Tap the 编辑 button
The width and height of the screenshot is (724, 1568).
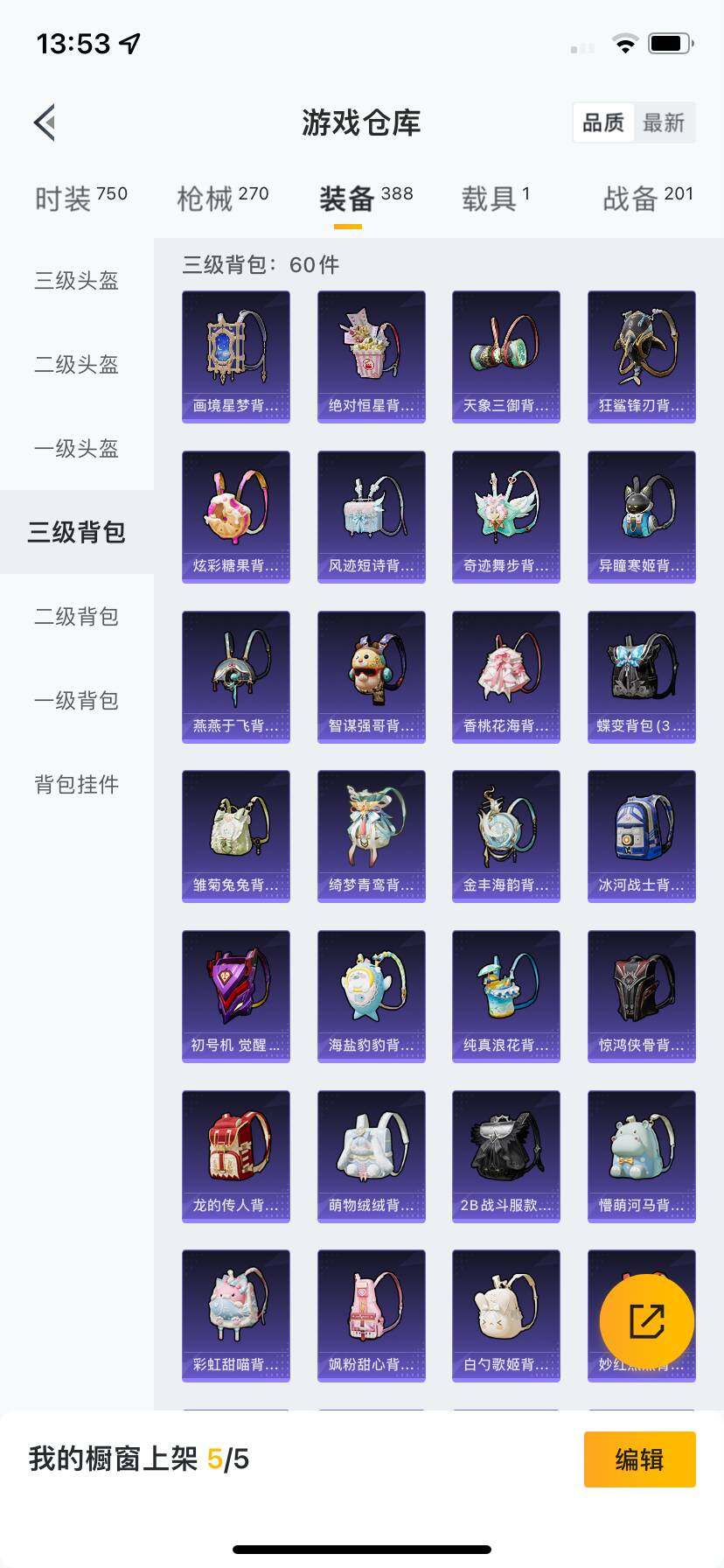[639, 1459]
